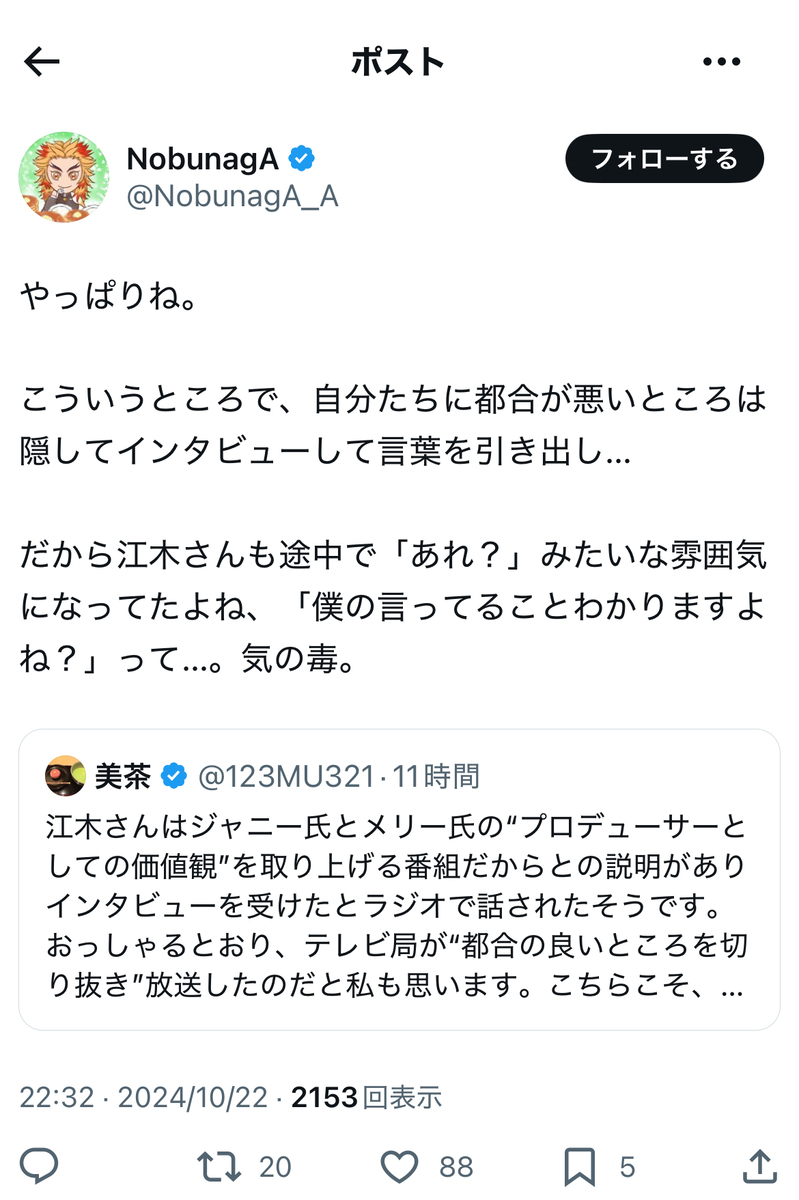799x1200 pixels.
Task: Share the post via share icon
Action: pyautogui.click(x=760, y=1165)
